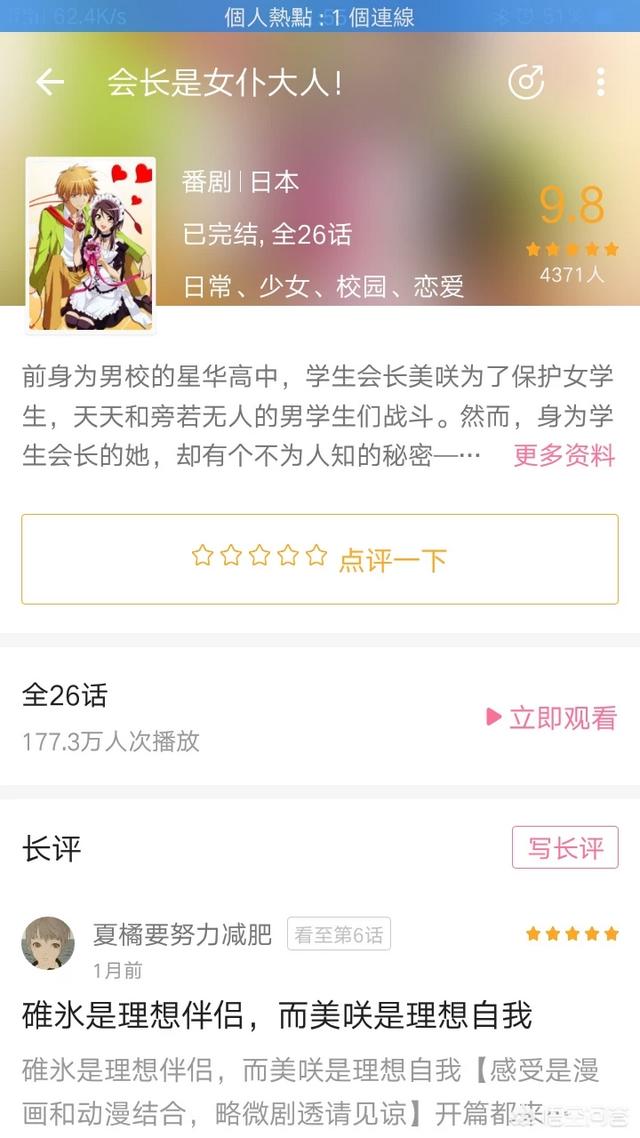The width and height of the screenshot is (640, 1138).
Task: Open the anime cover poster
Action: coord(91,245)
